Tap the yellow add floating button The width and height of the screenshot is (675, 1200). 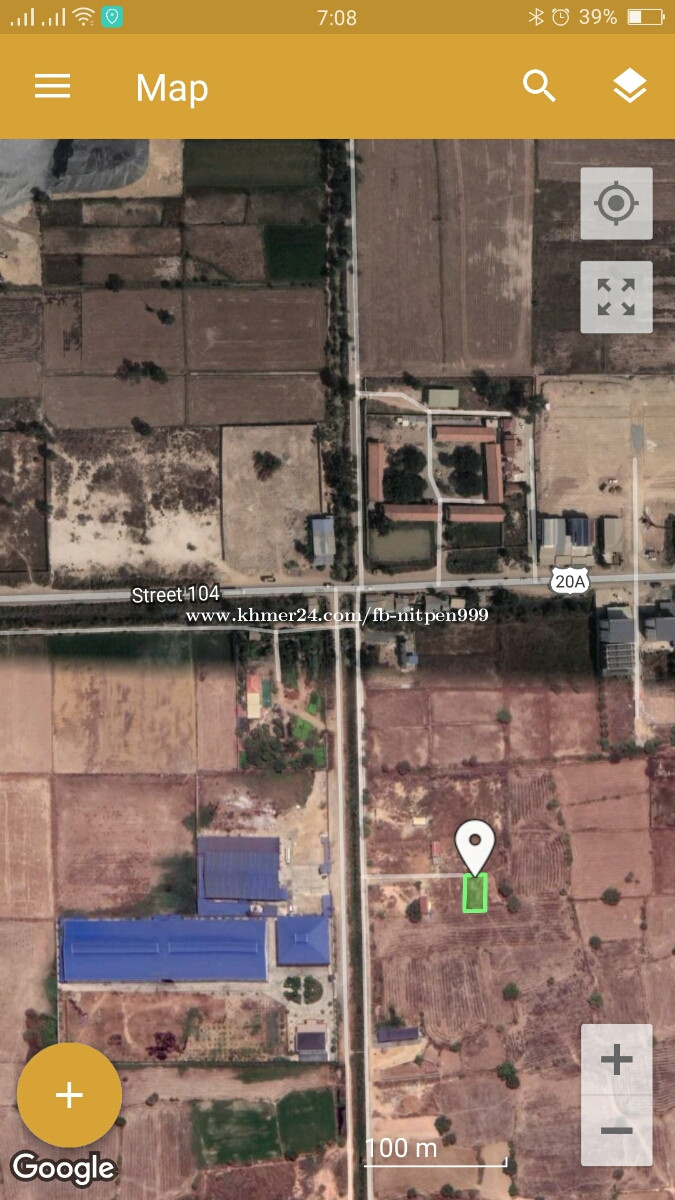(69, 1095)
